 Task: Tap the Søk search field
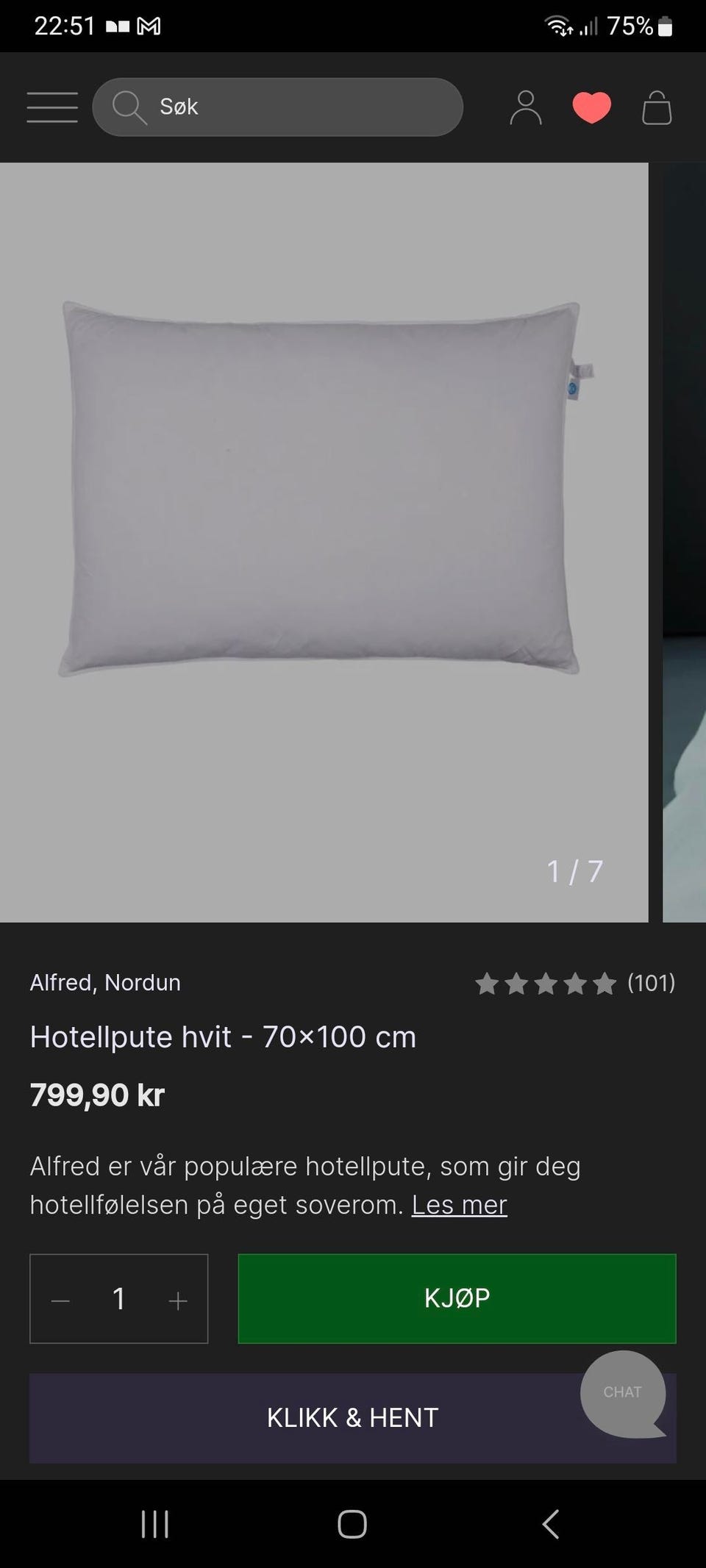[277, 107]
